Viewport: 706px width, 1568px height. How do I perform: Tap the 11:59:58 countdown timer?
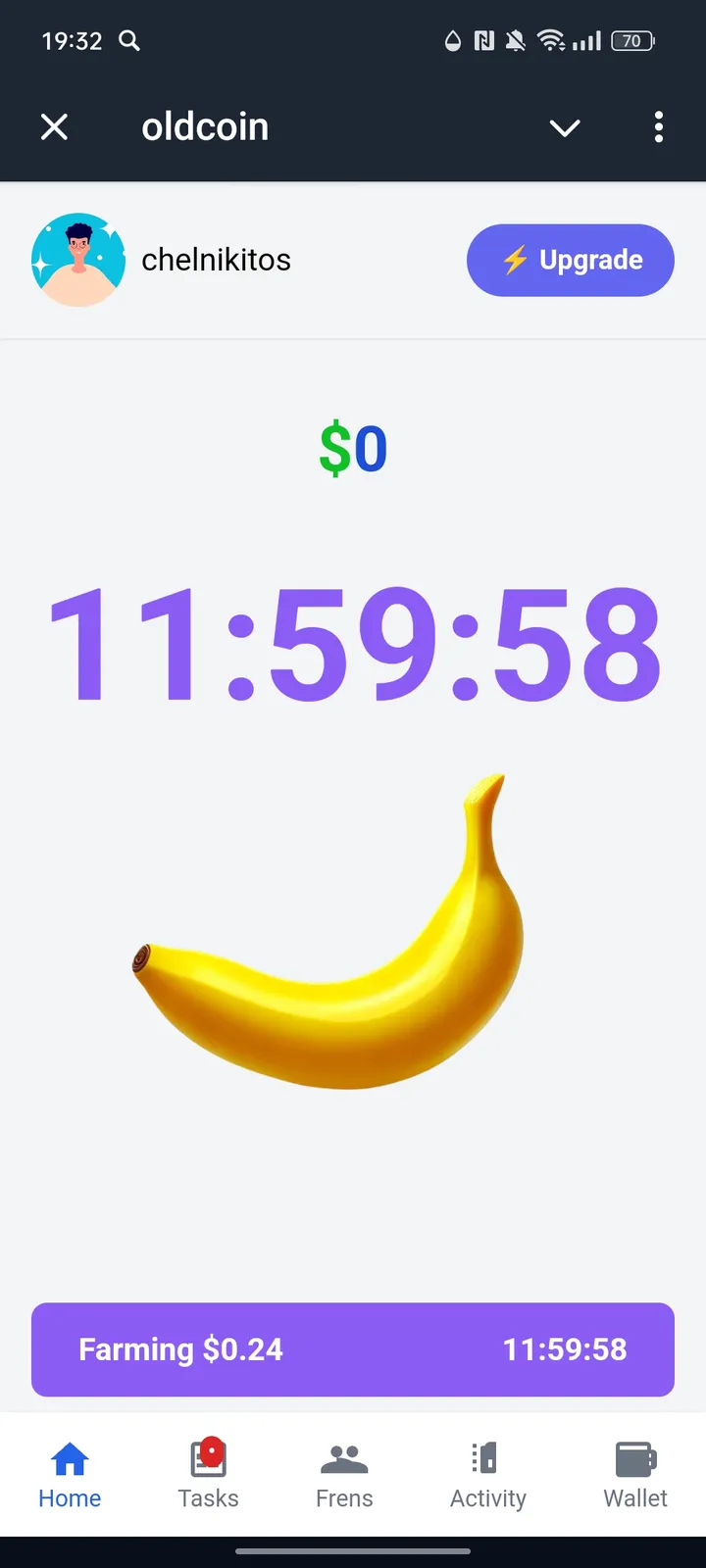pyautogui.click(x=353, y=637)
